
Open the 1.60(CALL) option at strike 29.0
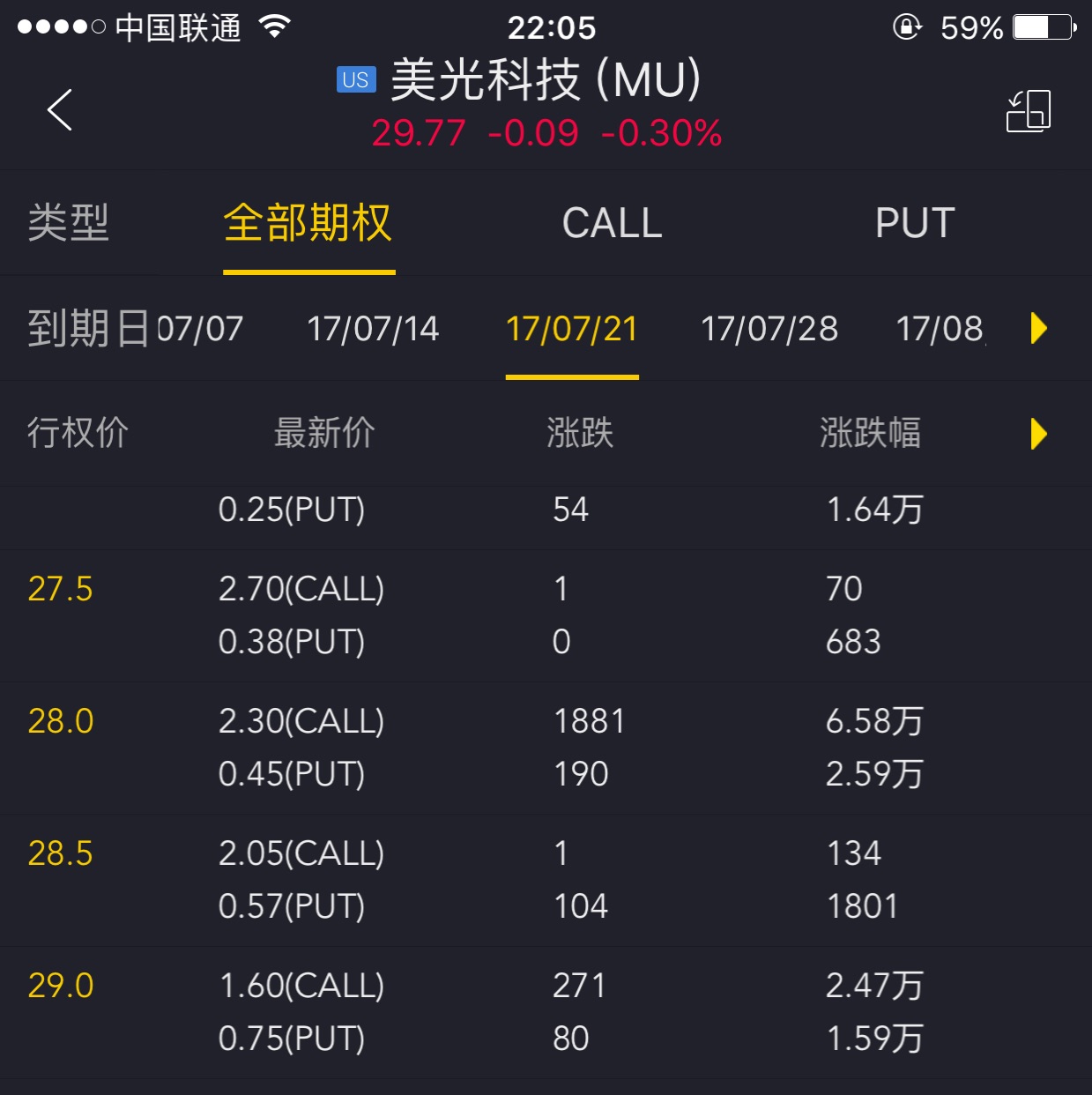click(301, 986)
